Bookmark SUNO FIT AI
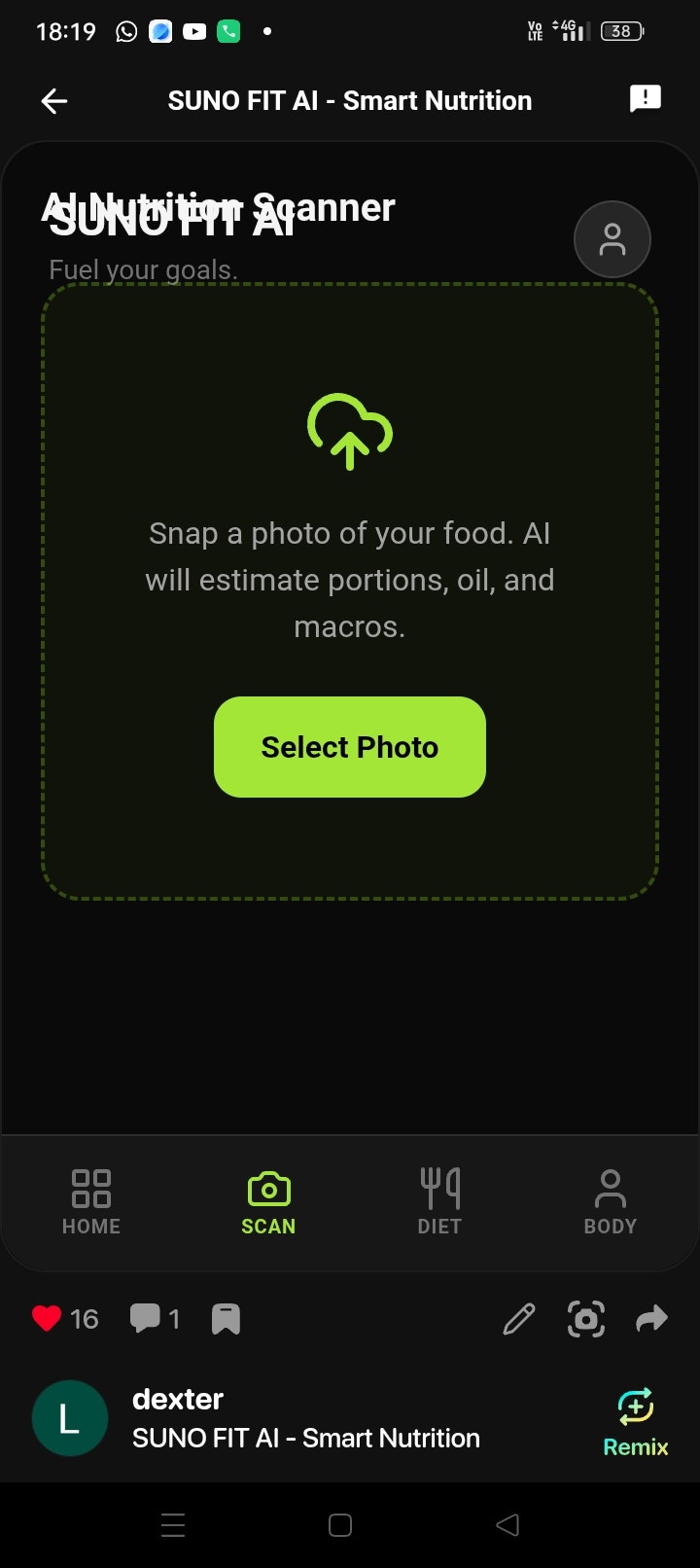 [226, 1319]
